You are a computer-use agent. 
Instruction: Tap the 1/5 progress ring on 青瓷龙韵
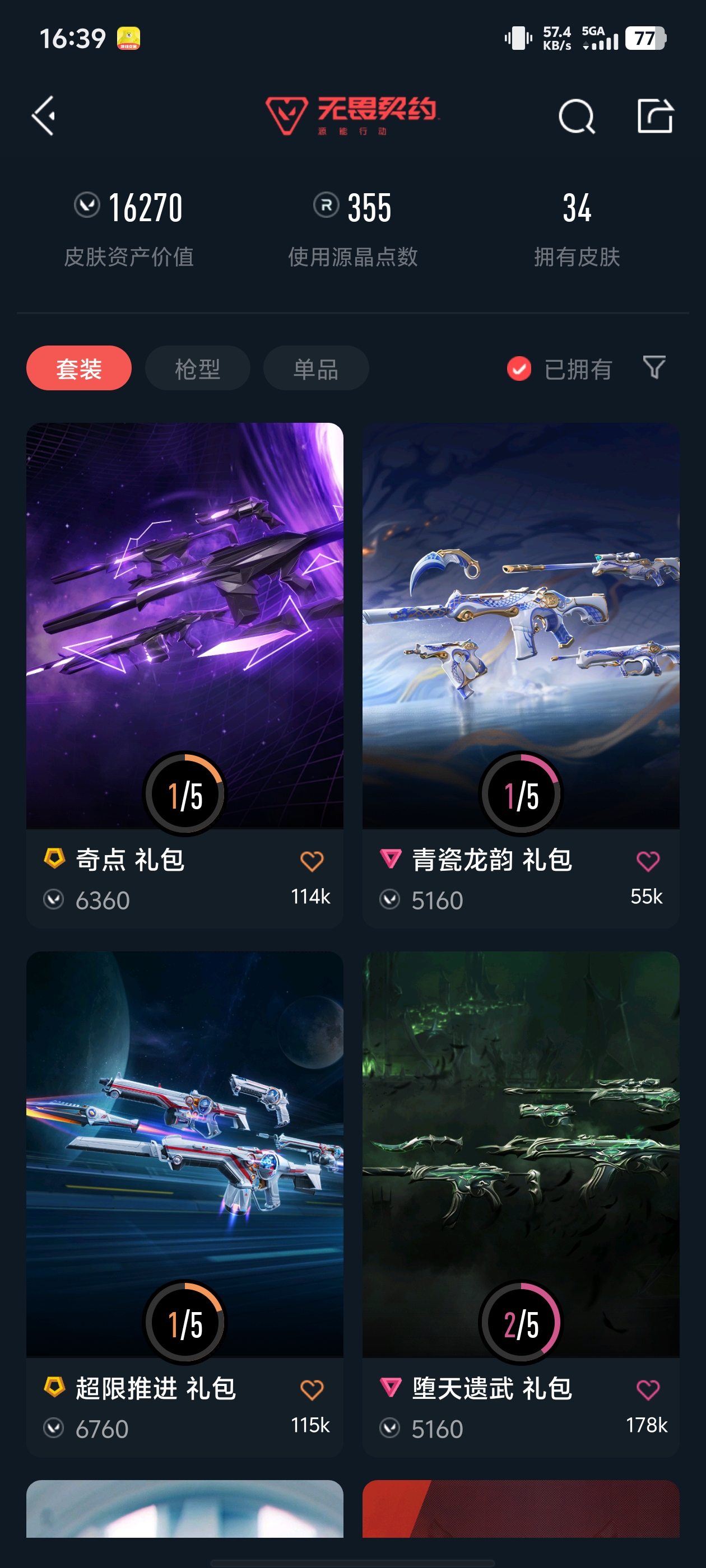(x=519, y=794)
